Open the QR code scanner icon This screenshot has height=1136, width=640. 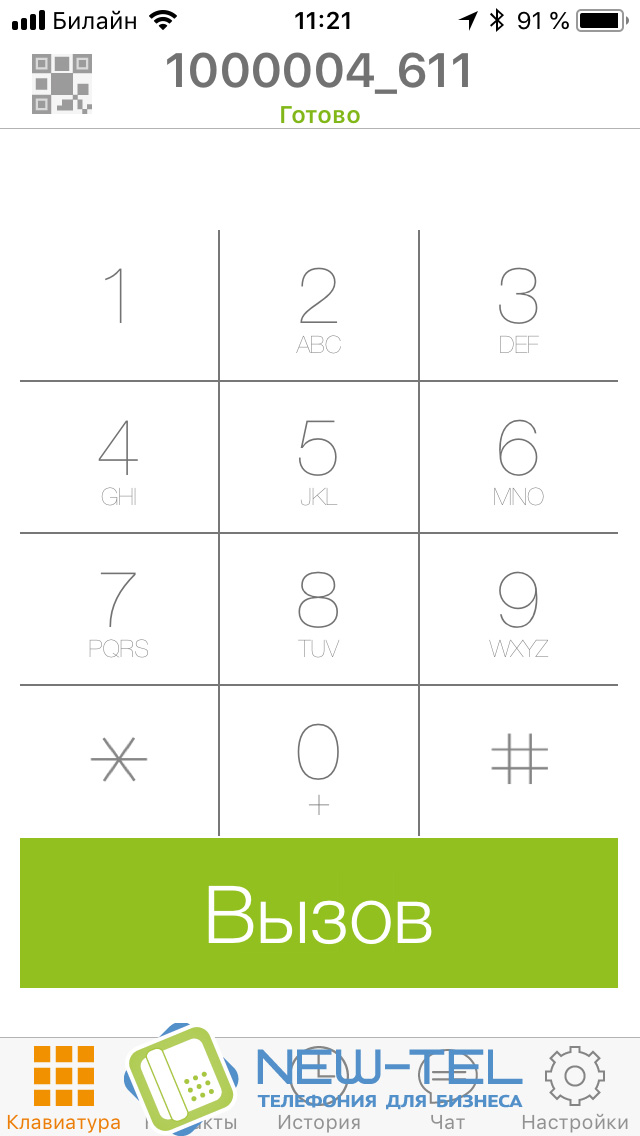click(63, 84)
